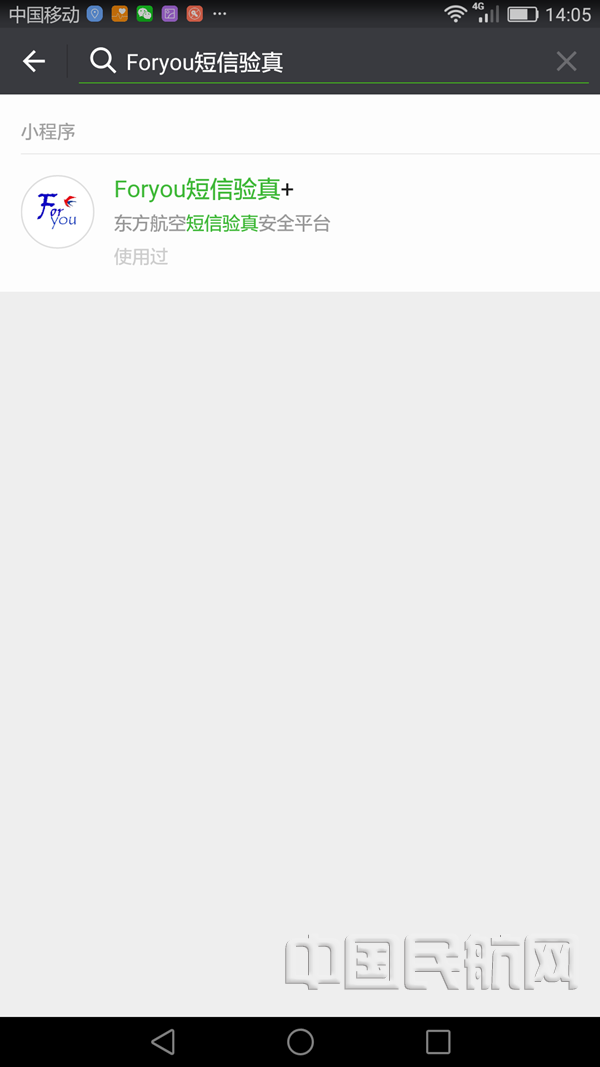Clear the search text with the X

click(566, 61)
